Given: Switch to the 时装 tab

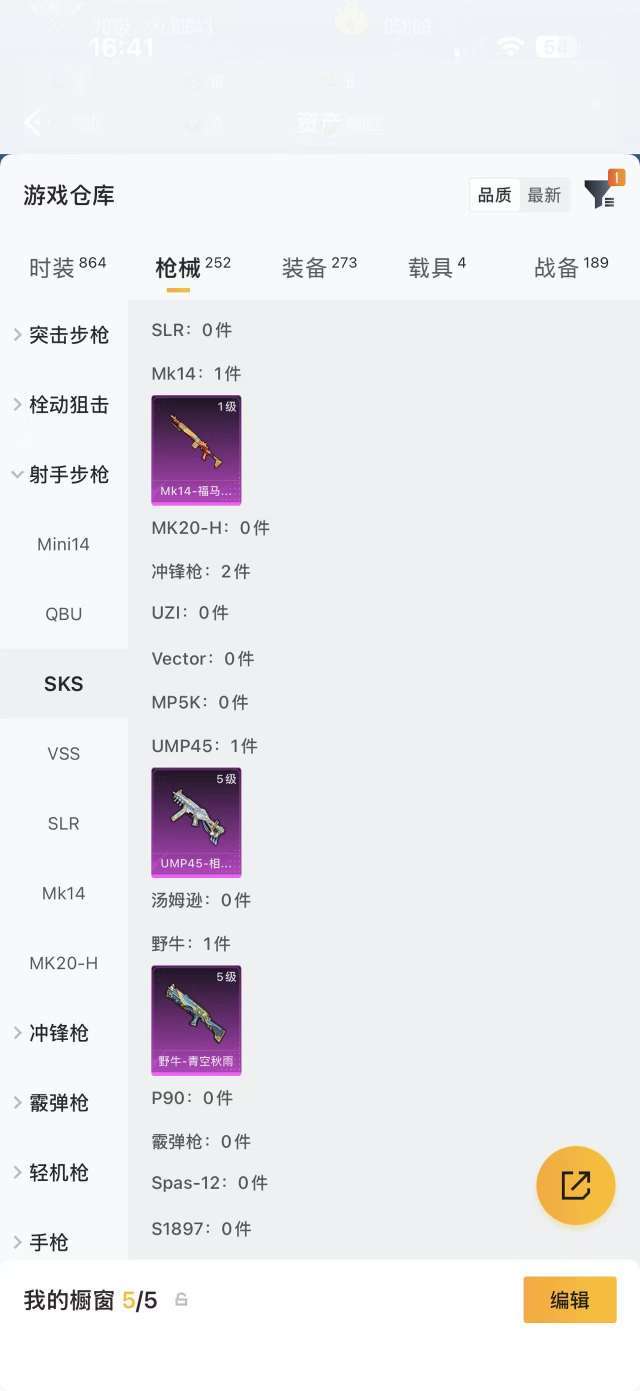Looking at the screenshot, I should pos(67,267).
